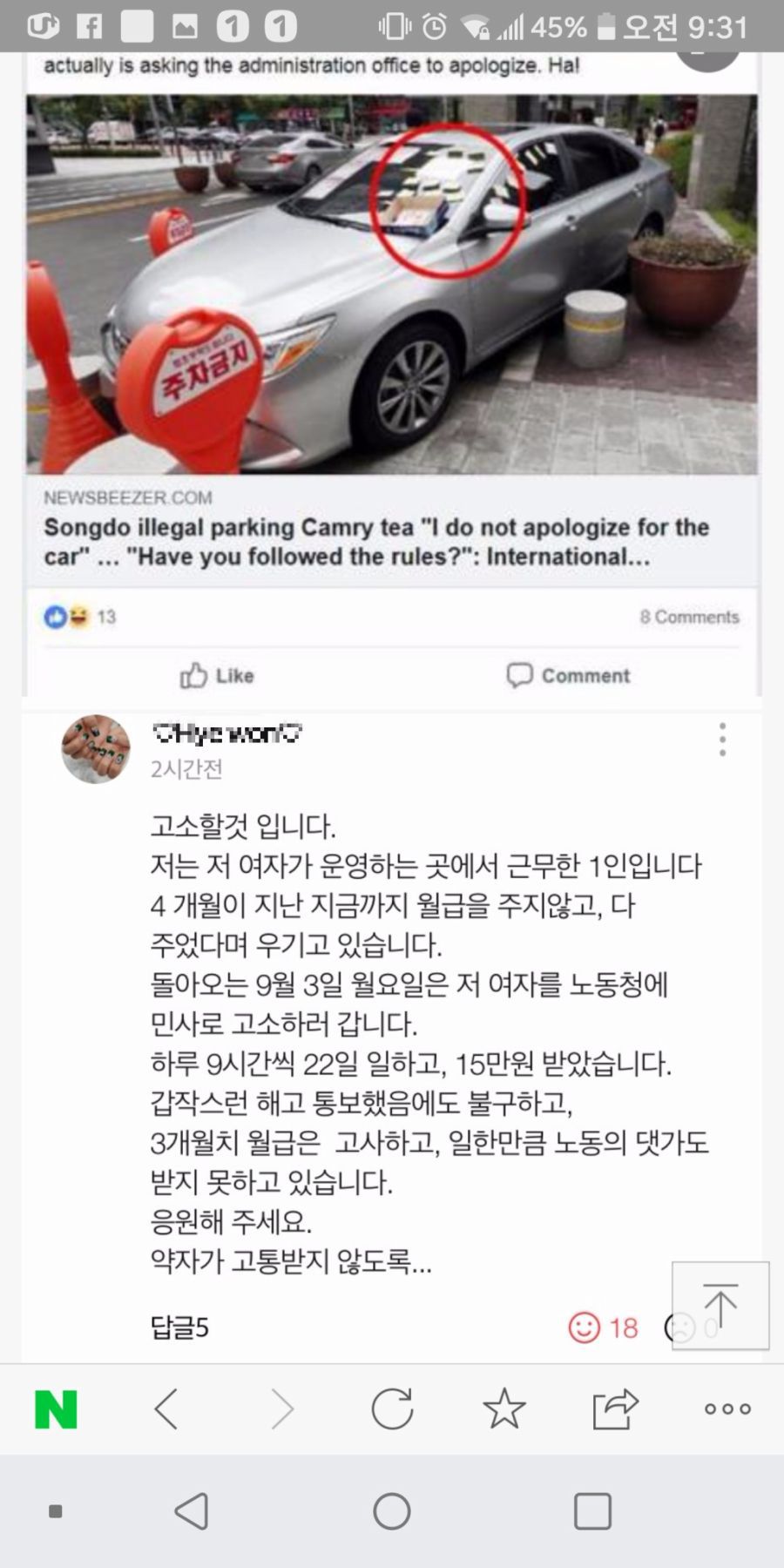The width and height of the screenshot is (784, 1568).
Task: Go back to the previous page in the browser
Action: click(x=166, y=1409)
